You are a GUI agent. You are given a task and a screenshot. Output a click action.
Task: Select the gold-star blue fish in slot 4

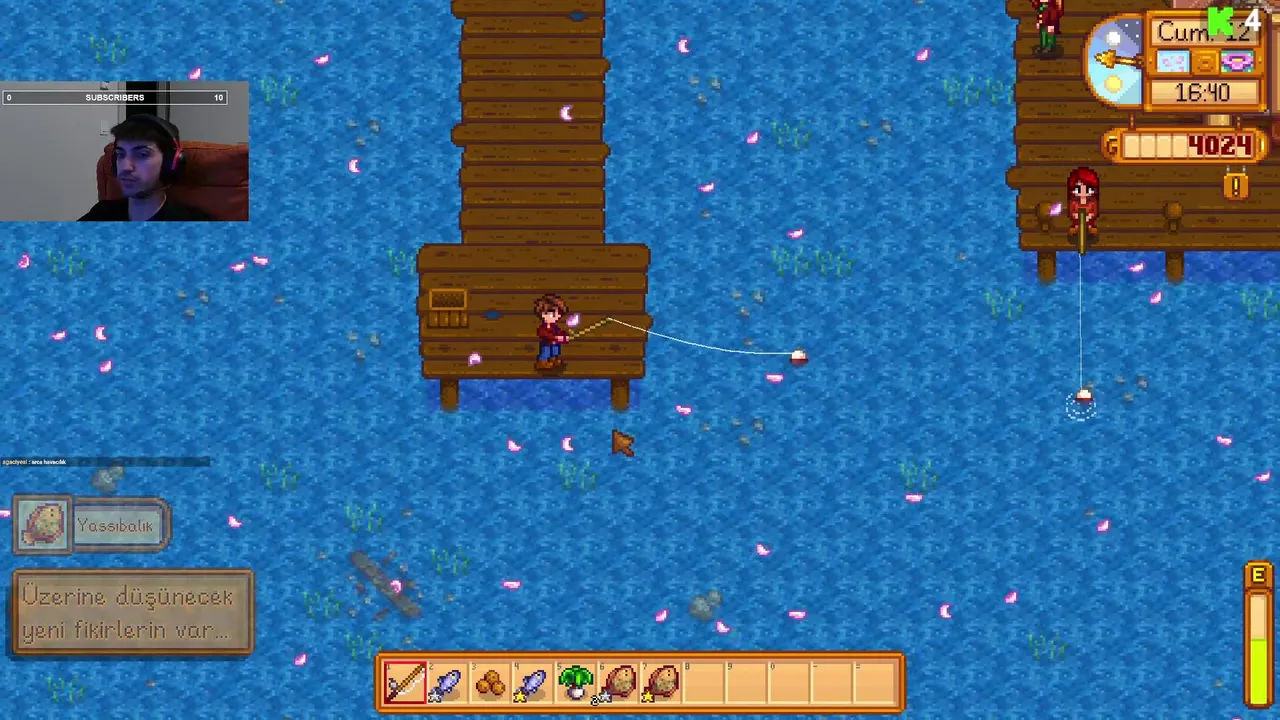[533, 683]
